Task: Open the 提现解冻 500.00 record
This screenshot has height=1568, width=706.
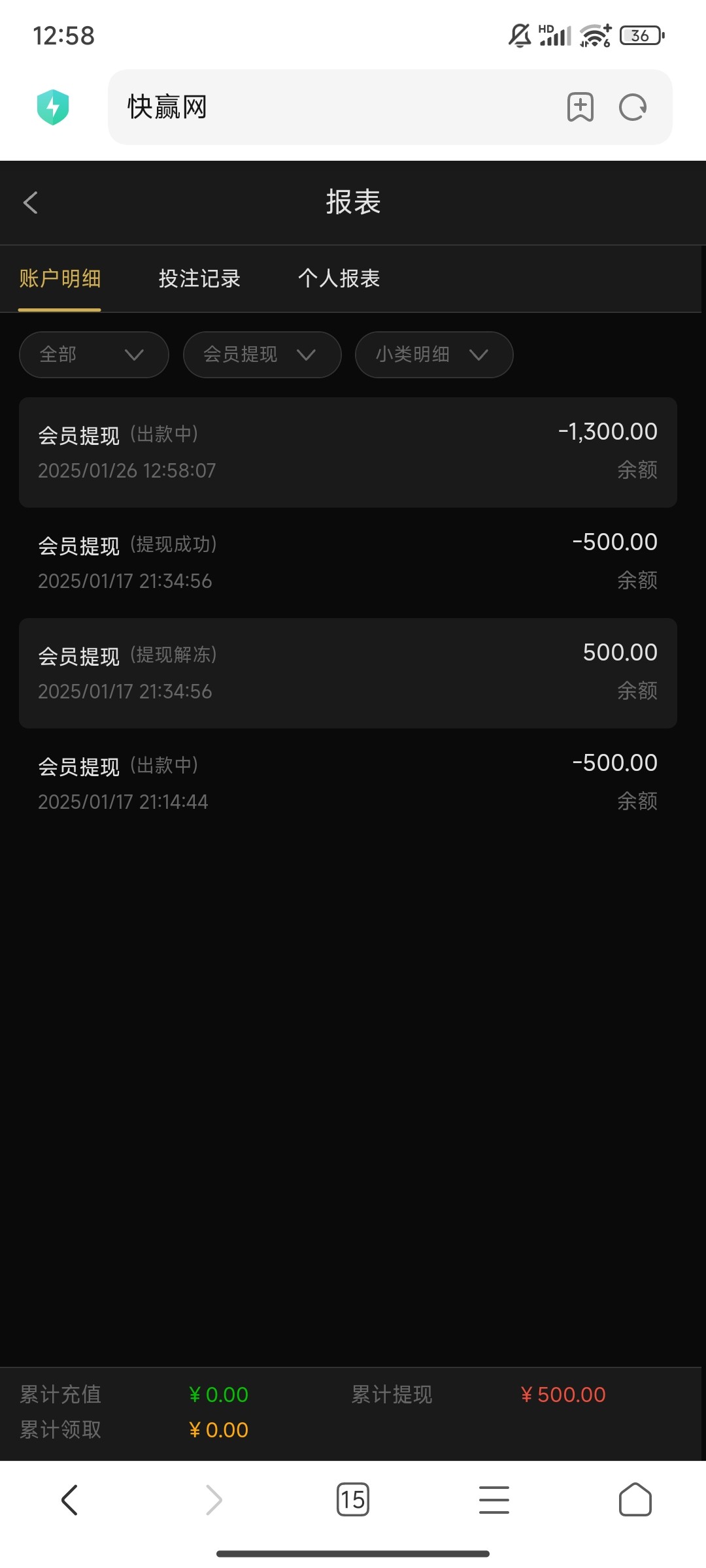Action: pos(348,673)
